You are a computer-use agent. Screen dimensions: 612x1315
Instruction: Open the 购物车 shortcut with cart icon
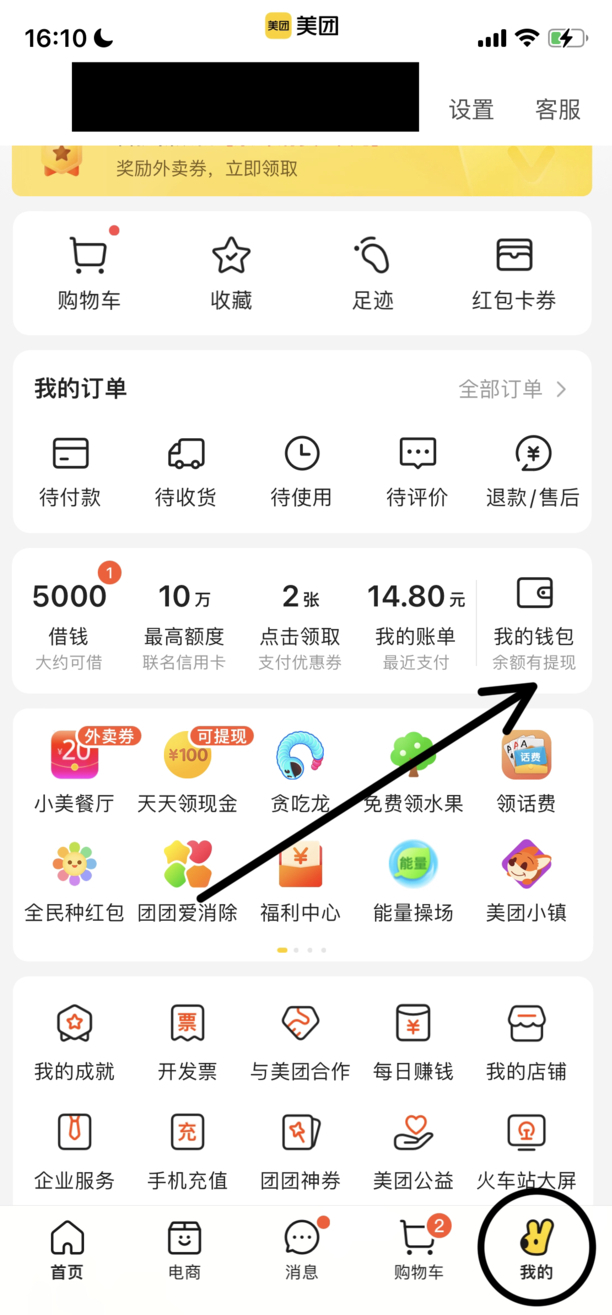(88, 271)
